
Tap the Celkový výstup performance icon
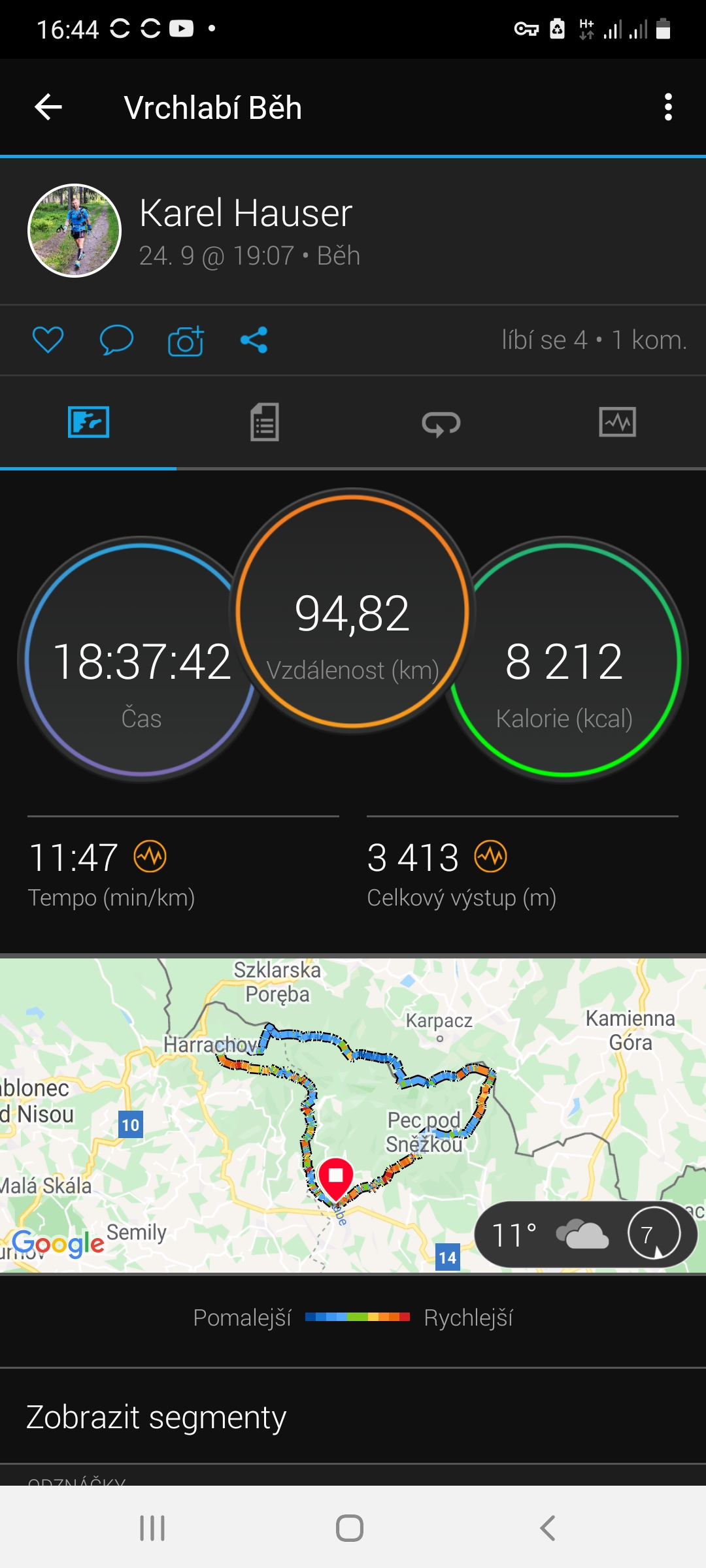491,857
